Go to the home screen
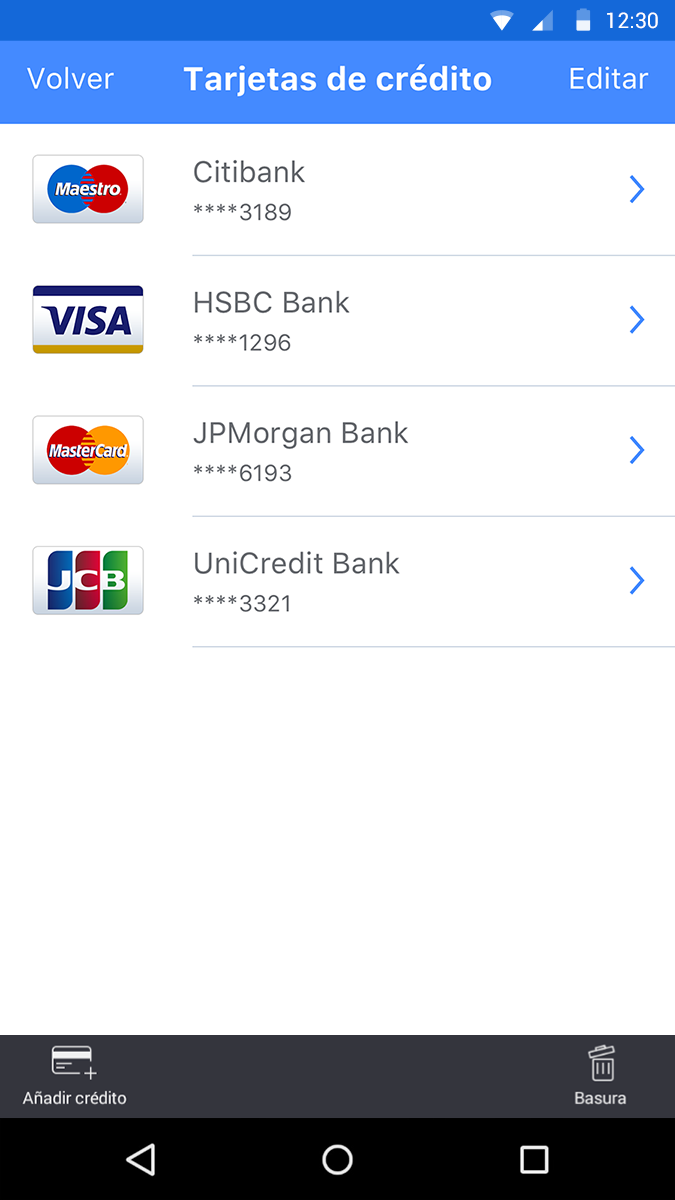Screen dimensions: 675x1200 338,1159
